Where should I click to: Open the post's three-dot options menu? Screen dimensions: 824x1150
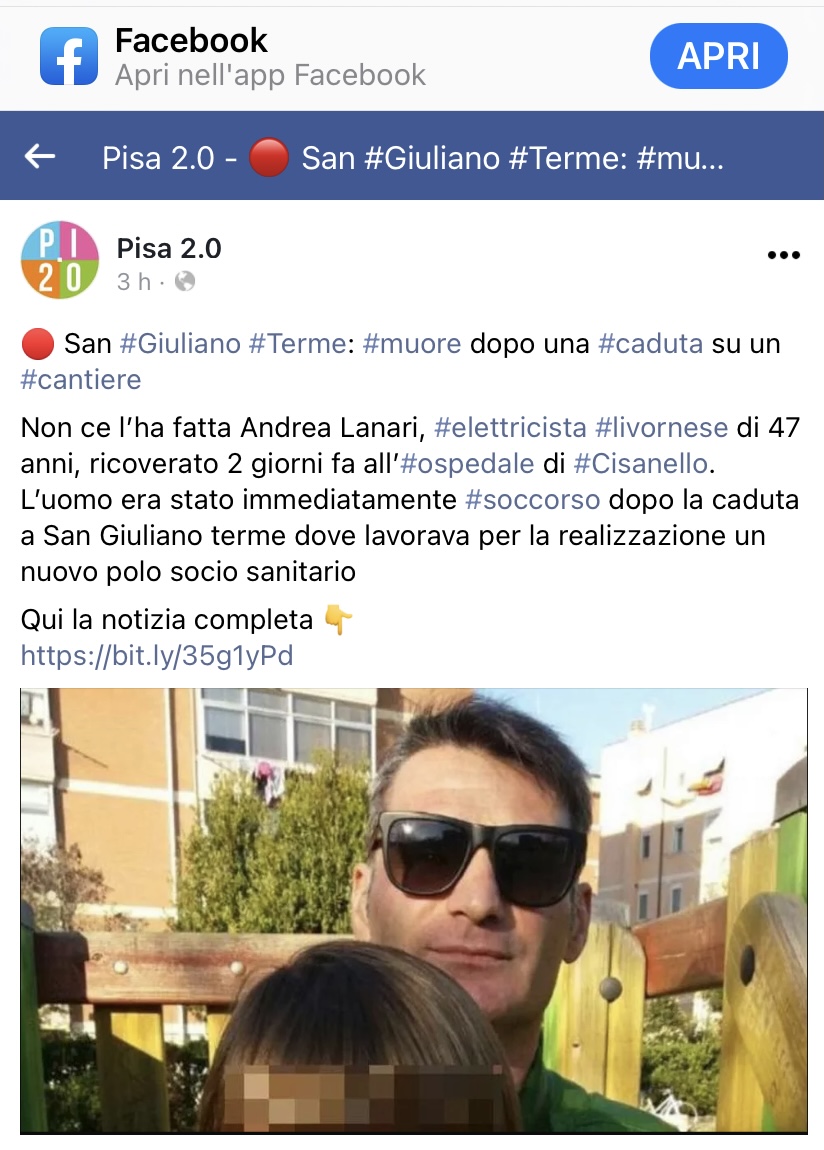pos(783,256)
